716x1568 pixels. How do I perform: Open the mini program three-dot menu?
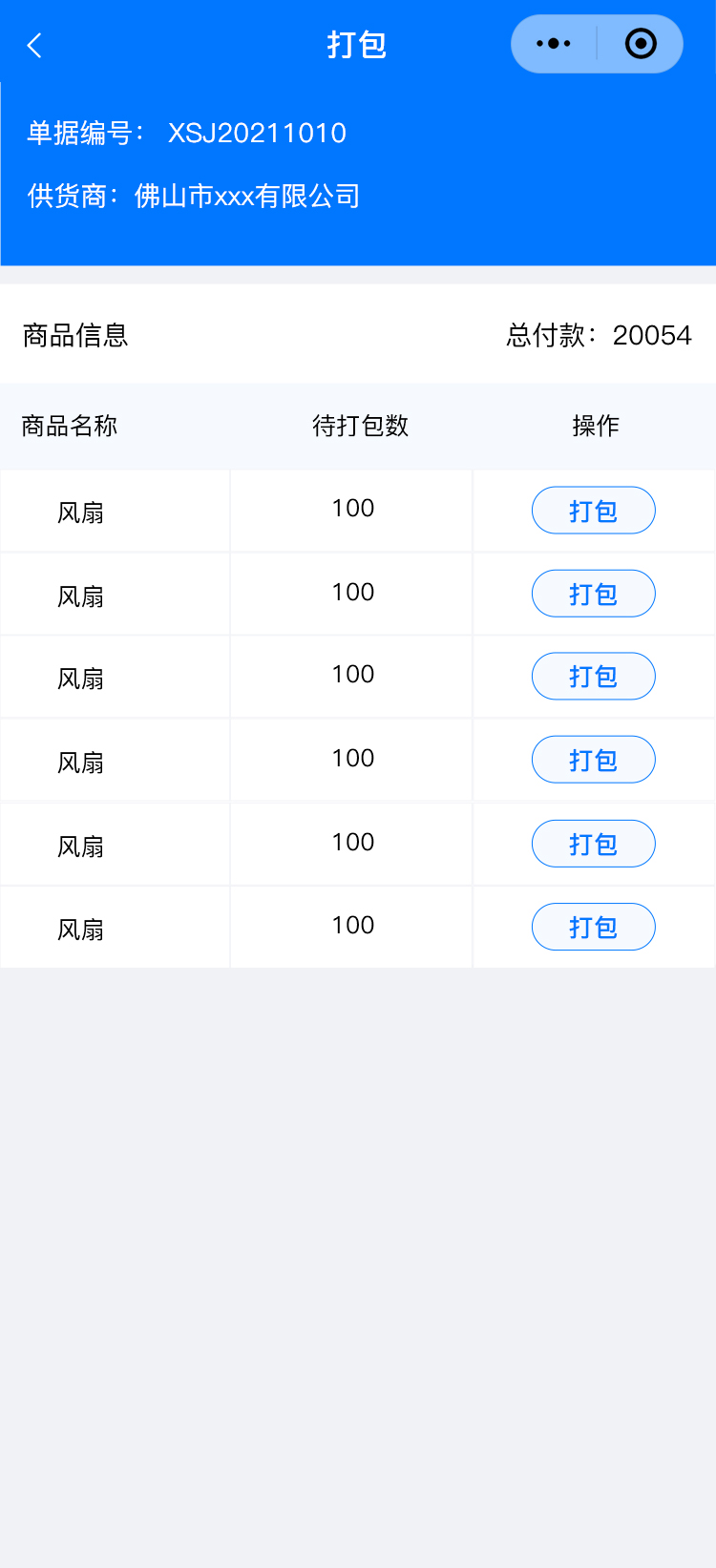pyautogui.click(x=554, y=44)
